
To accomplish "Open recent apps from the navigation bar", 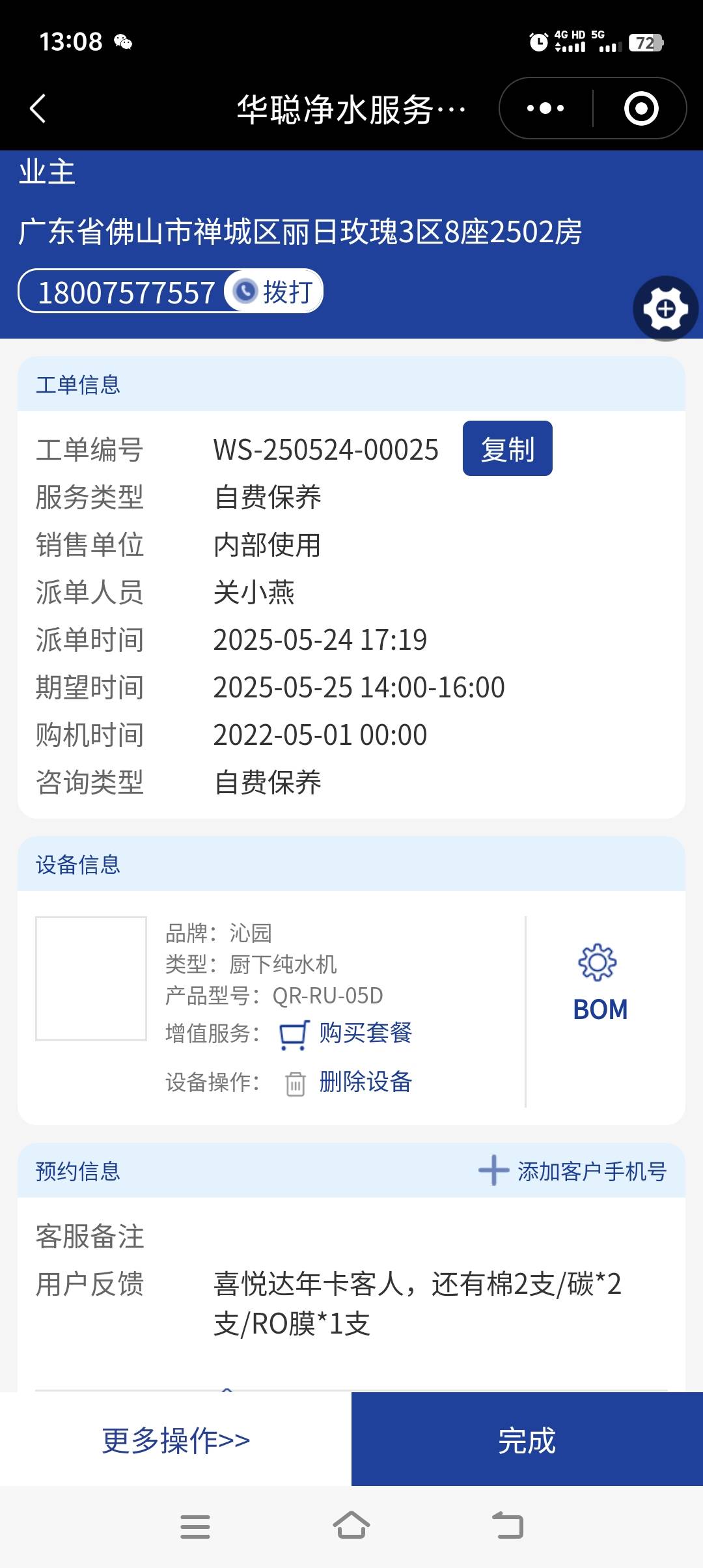I will coord(195,1526).
